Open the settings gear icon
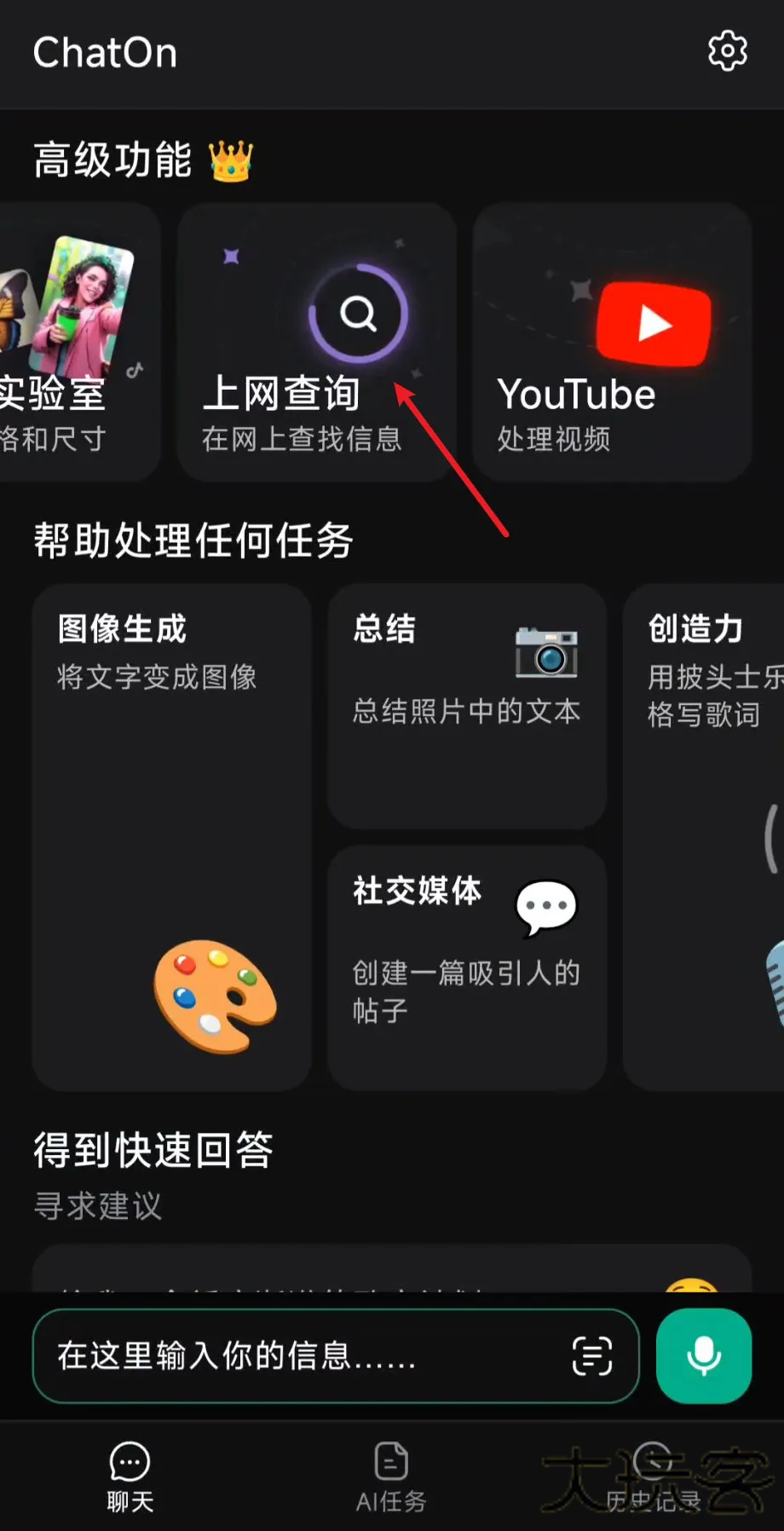Viewport: 784px width, 1531px height. point(727,52)
